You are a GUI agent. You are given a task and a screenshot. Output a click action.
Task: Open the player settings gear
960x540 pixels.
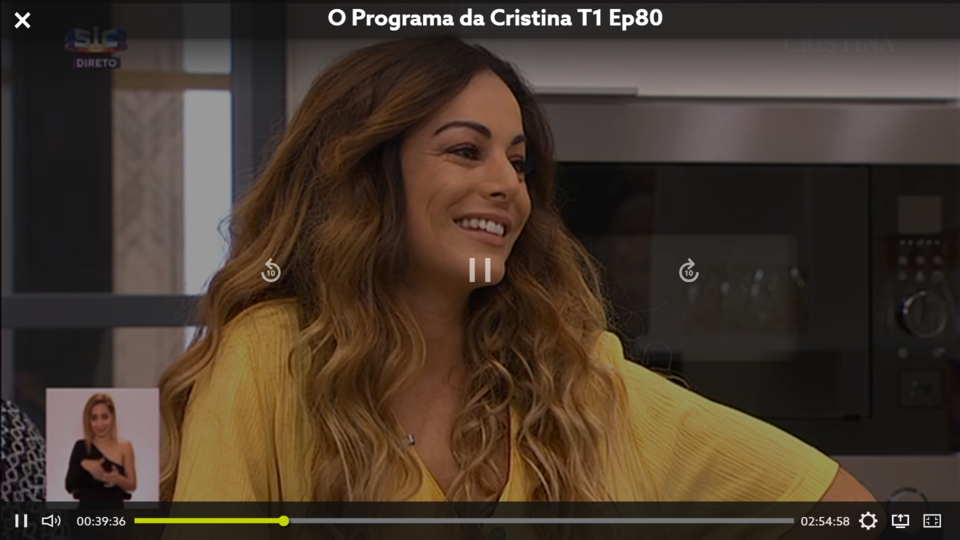tap(868, 521)
